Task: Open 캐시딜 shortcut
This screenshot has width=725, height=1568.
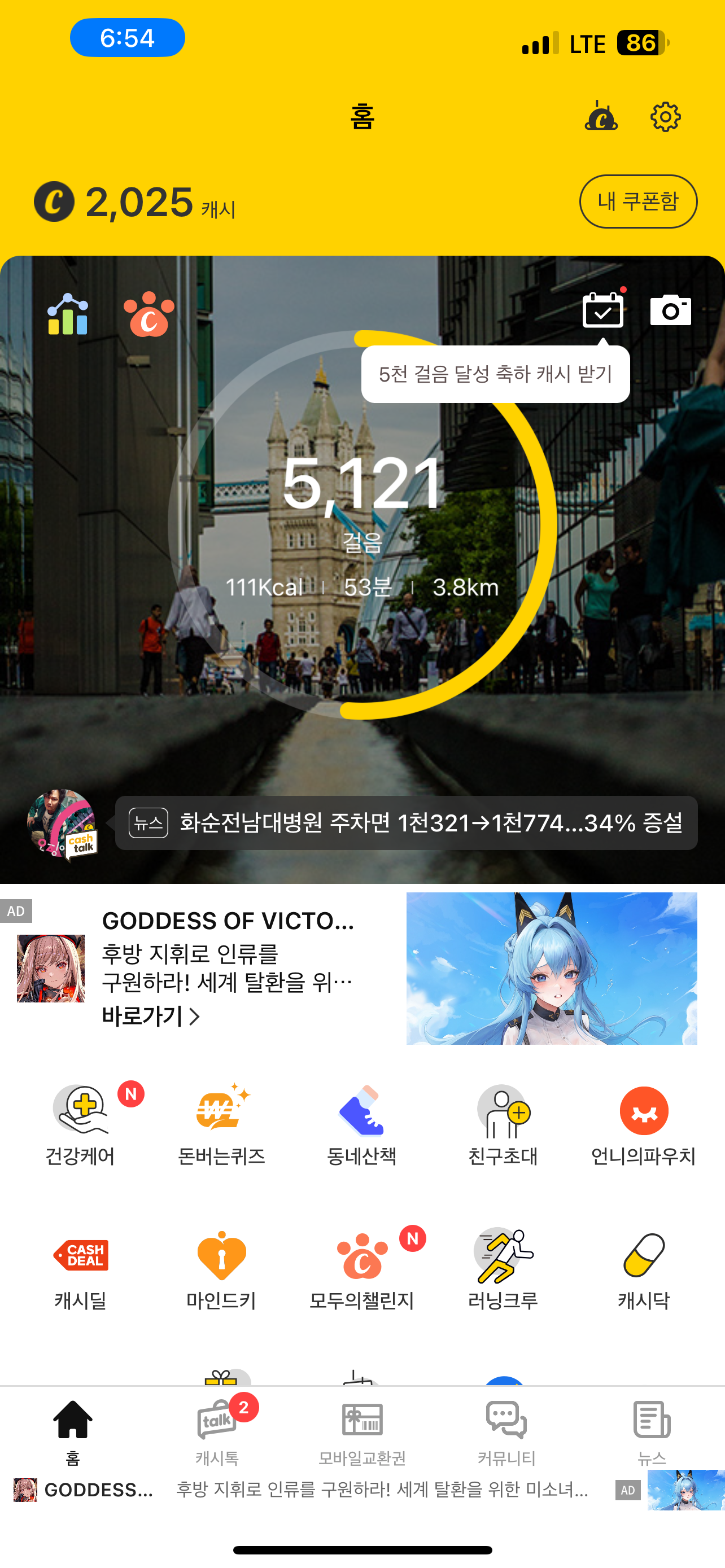Action: 80,1270
